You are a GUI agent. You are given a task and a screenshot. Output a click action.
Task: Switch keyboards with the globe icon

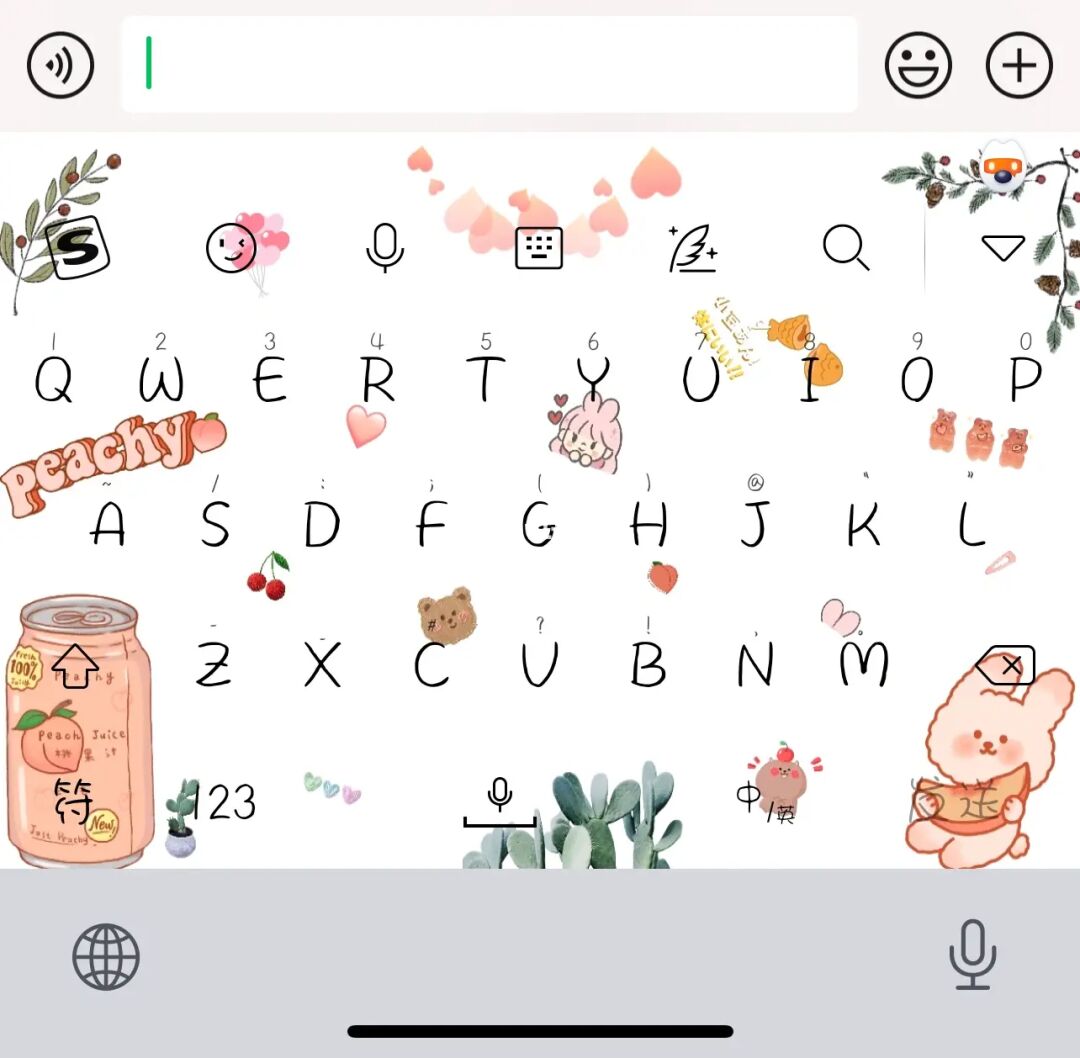tap(106, 957)
